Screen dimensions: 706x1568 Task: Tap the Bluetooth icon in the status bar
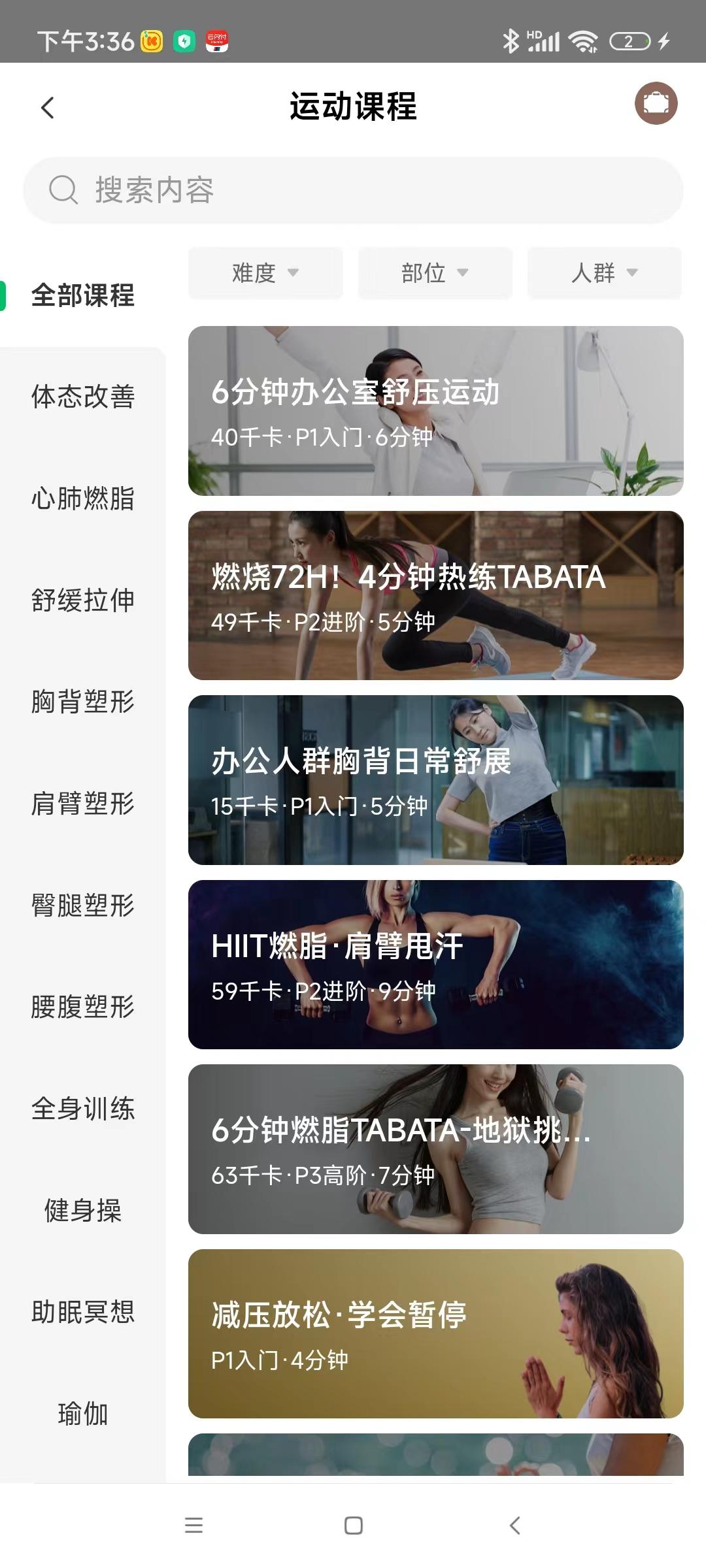(512, 39)
